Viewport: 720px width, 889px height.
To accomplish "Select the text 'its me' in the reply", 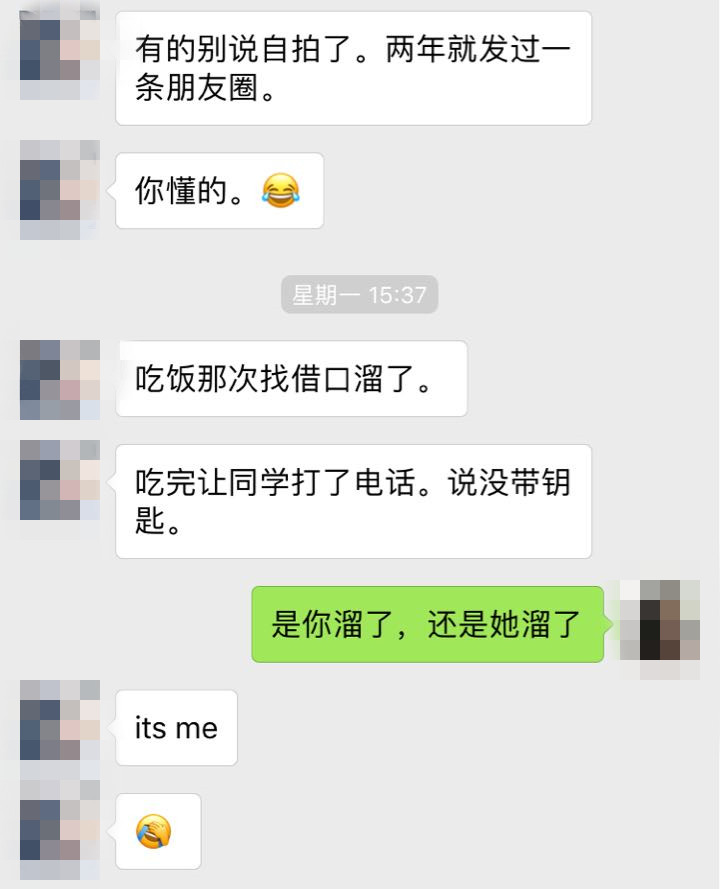I will point(176,727).
